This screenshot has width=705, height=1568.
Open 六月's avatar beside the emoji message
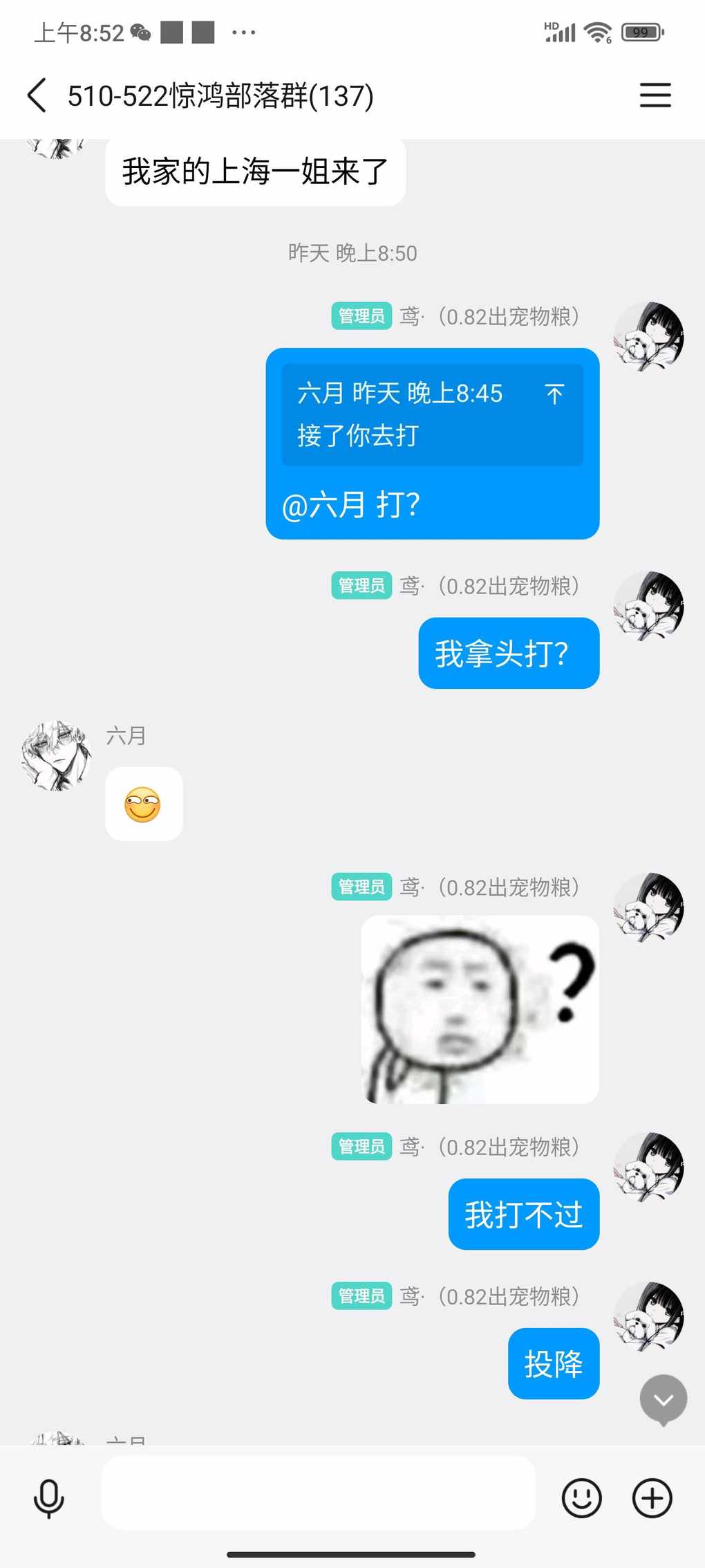(x=57, y=755)
